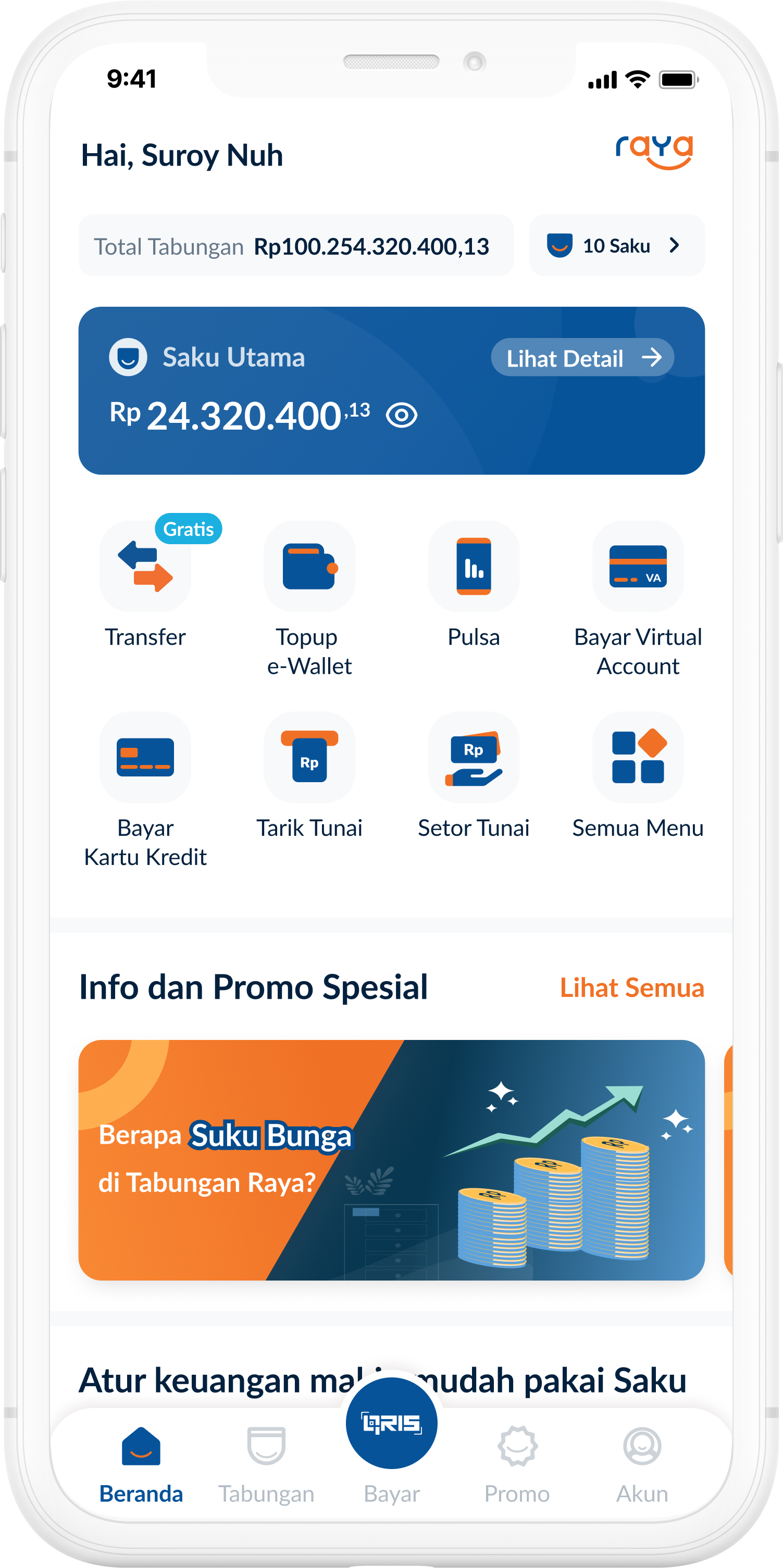Hide the Saku Utama balance
The height and width of the screenshot is (1568, 783).
[x=401, y=416]
